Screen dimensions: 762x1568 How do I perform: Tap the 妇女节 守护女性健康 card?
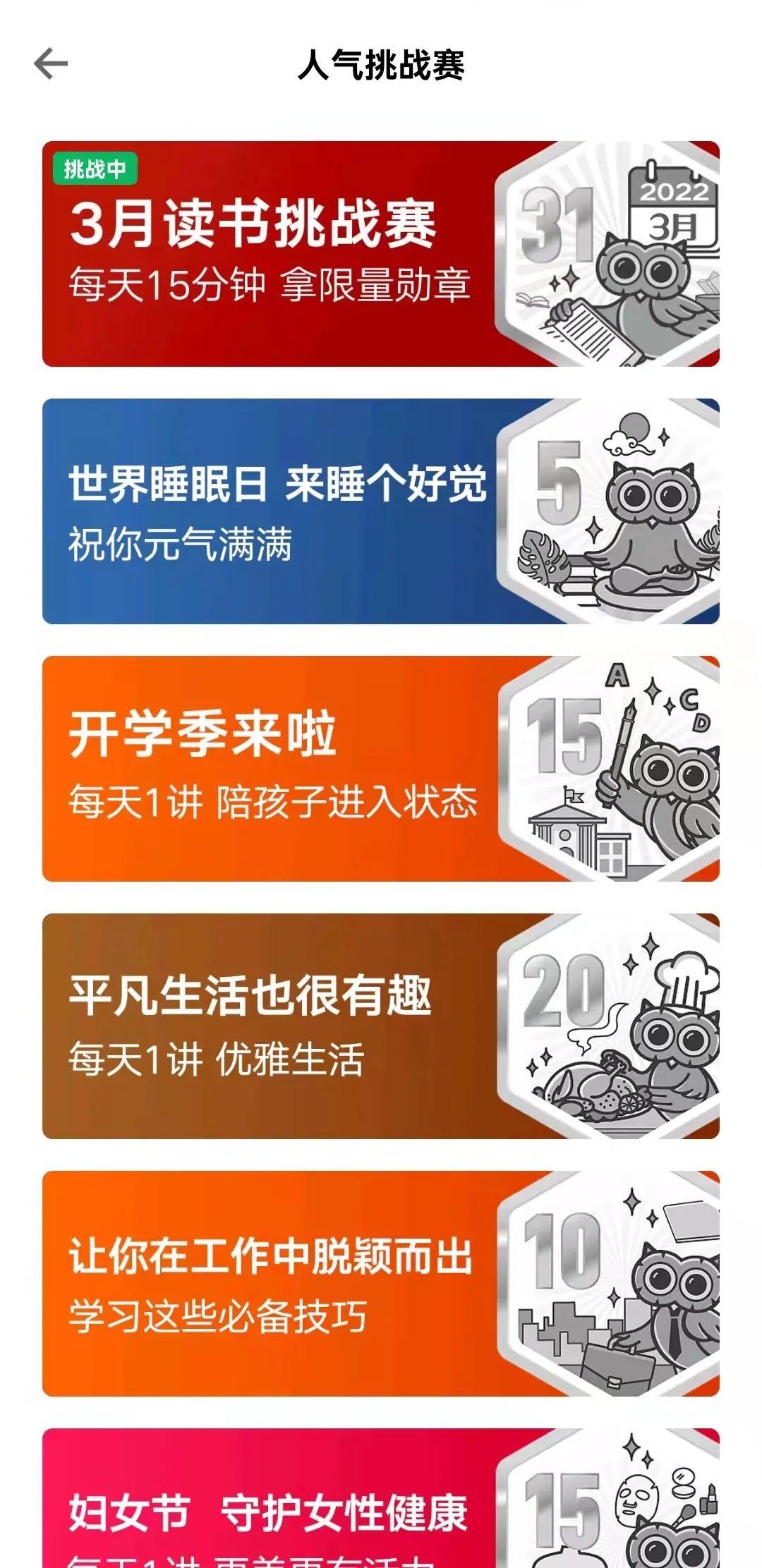pyautogui.click(x=381, y=1502)
